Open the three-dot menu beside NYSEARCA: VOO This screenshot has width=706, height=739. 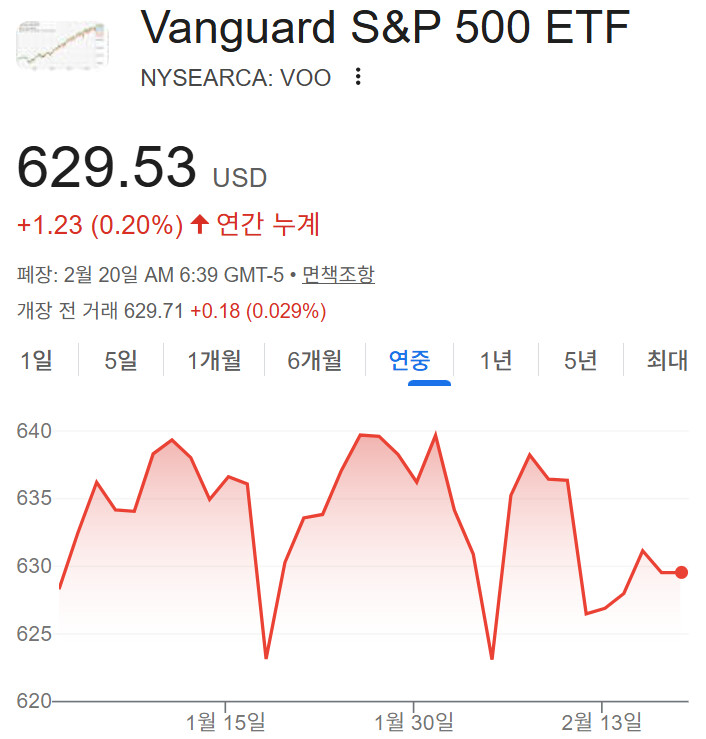[x=358, y=76]
